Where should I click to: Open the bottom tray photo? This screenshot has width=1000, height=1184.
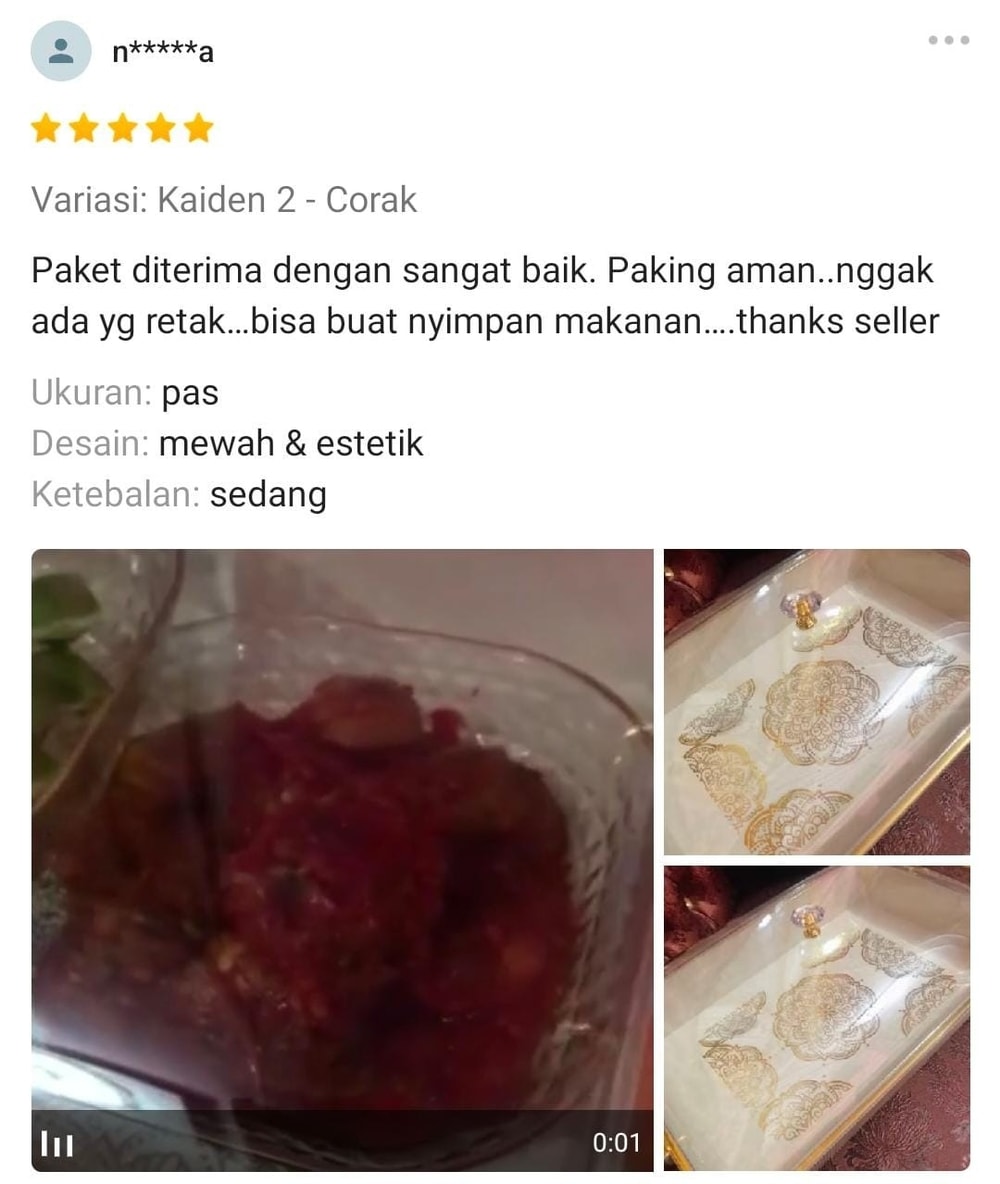(817, 1018)
